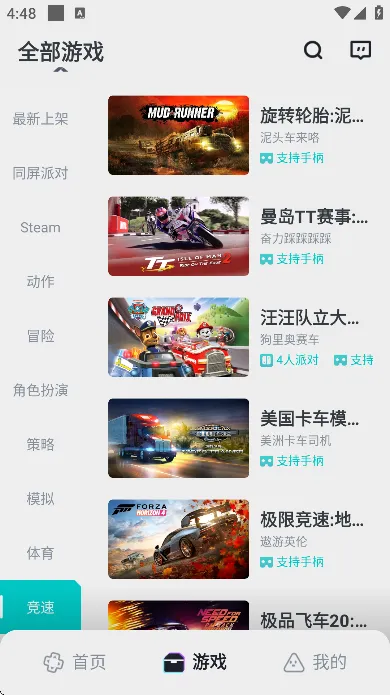This screenshot has width=390, height=695.
Task: Select the 同屏派对 category
Action: [x=40, y=173]
